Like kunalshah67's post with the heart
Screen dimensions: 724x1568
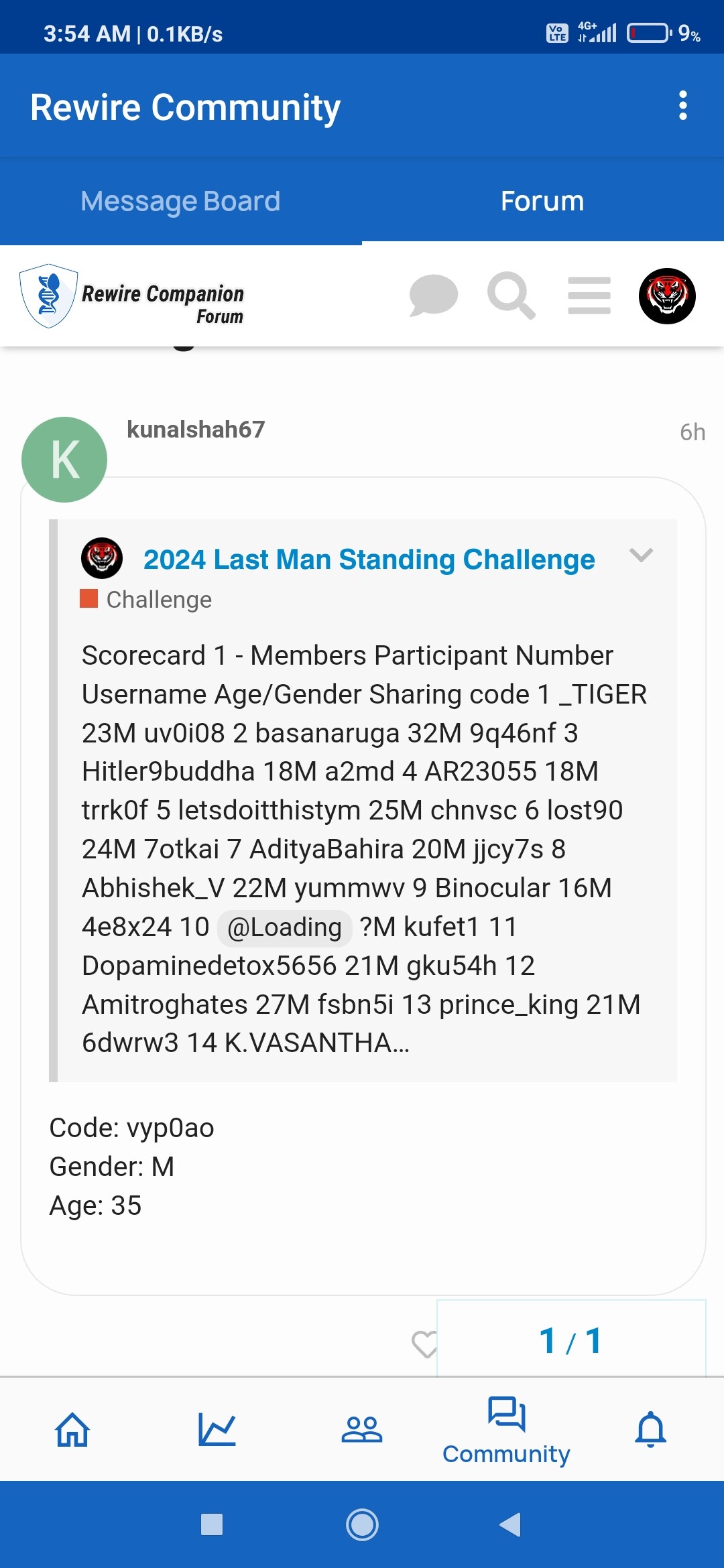coord(424,1344)
